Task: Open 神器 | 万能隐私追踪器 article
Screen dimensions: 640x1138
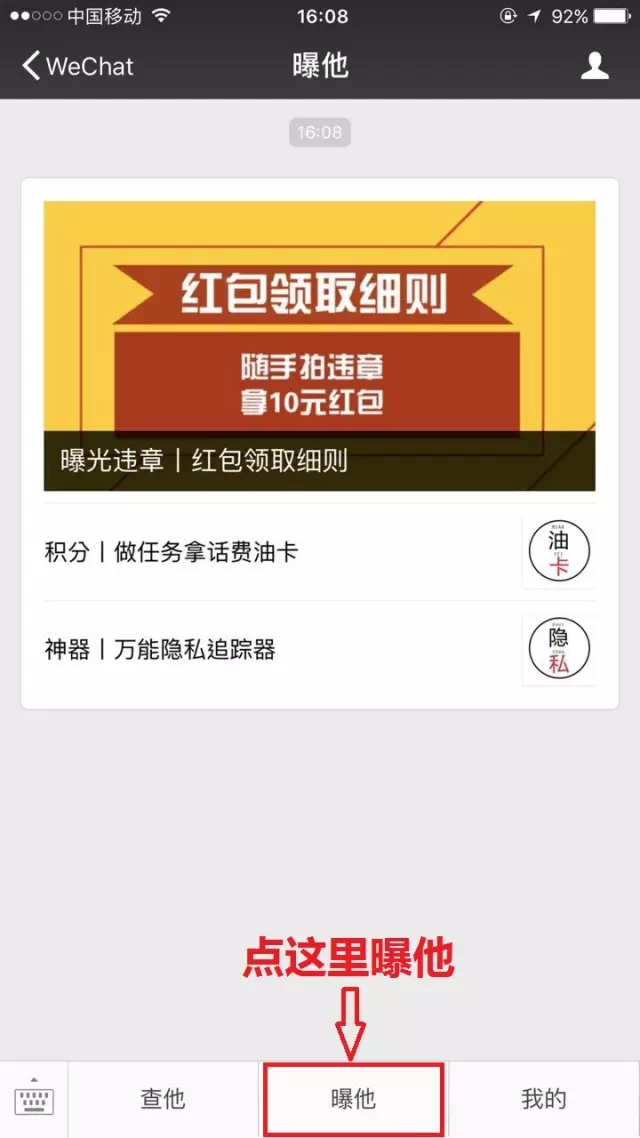Action: [280, 650]
